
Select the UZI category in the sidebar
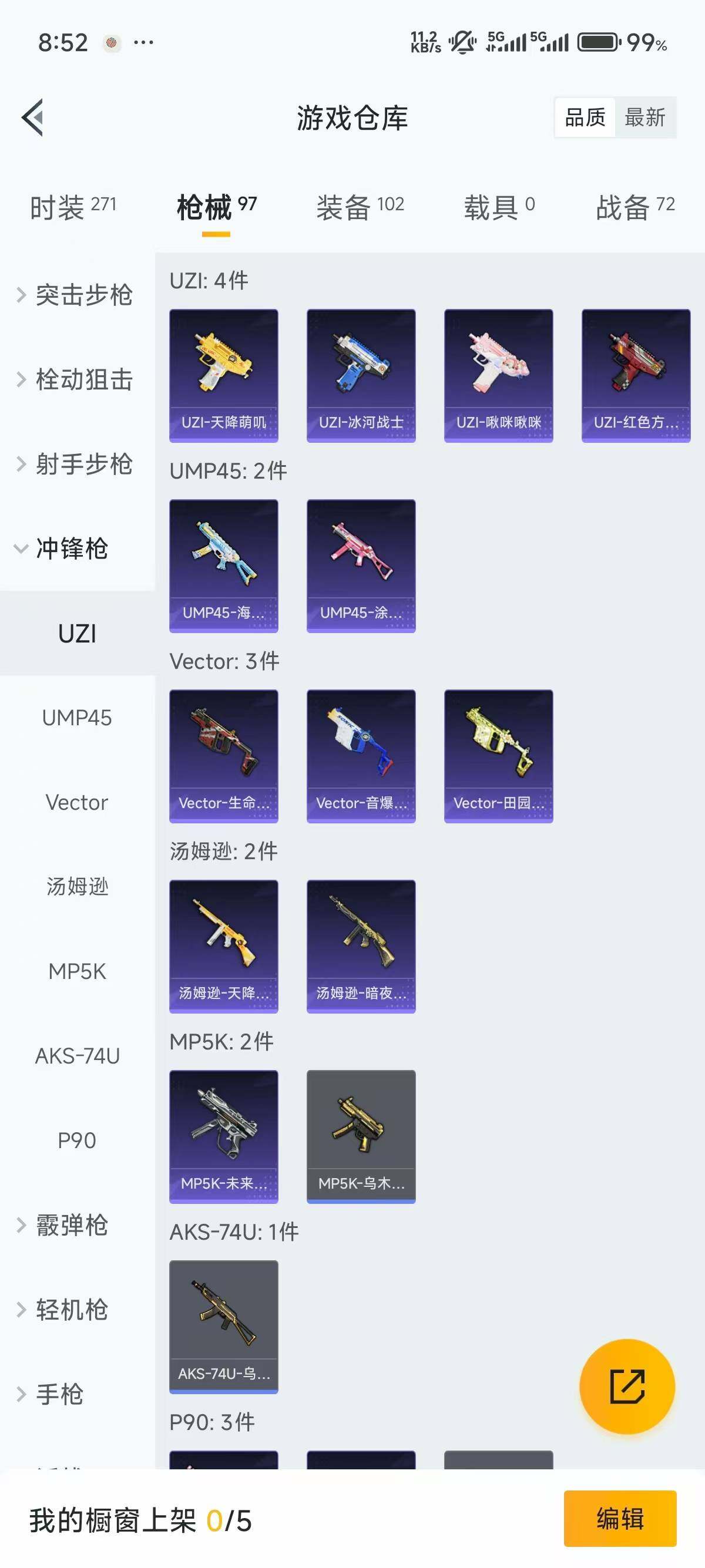coord(78,633)
